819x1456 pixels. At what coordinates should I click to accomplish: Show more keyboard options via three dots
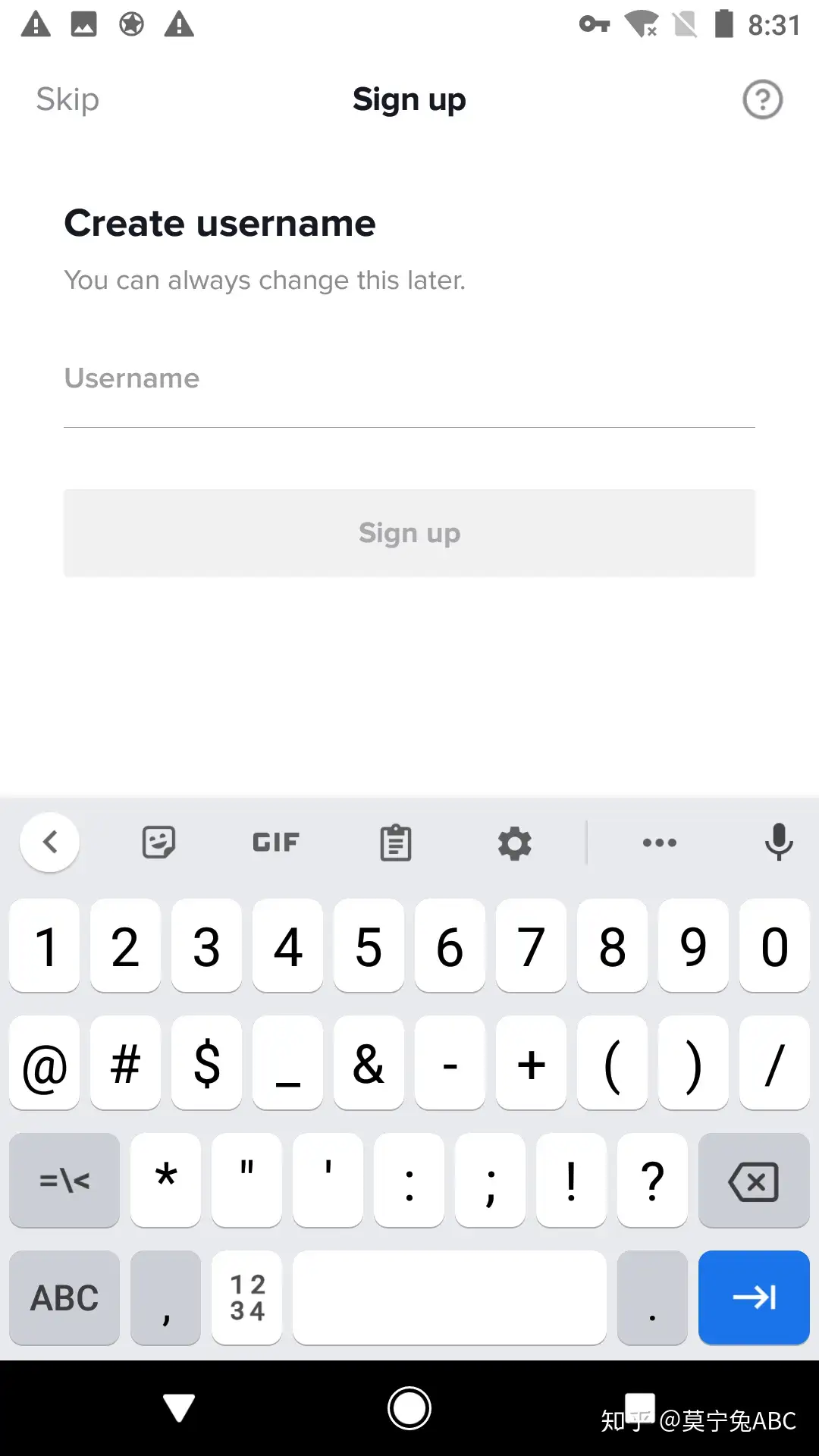[x=659, y=843]
